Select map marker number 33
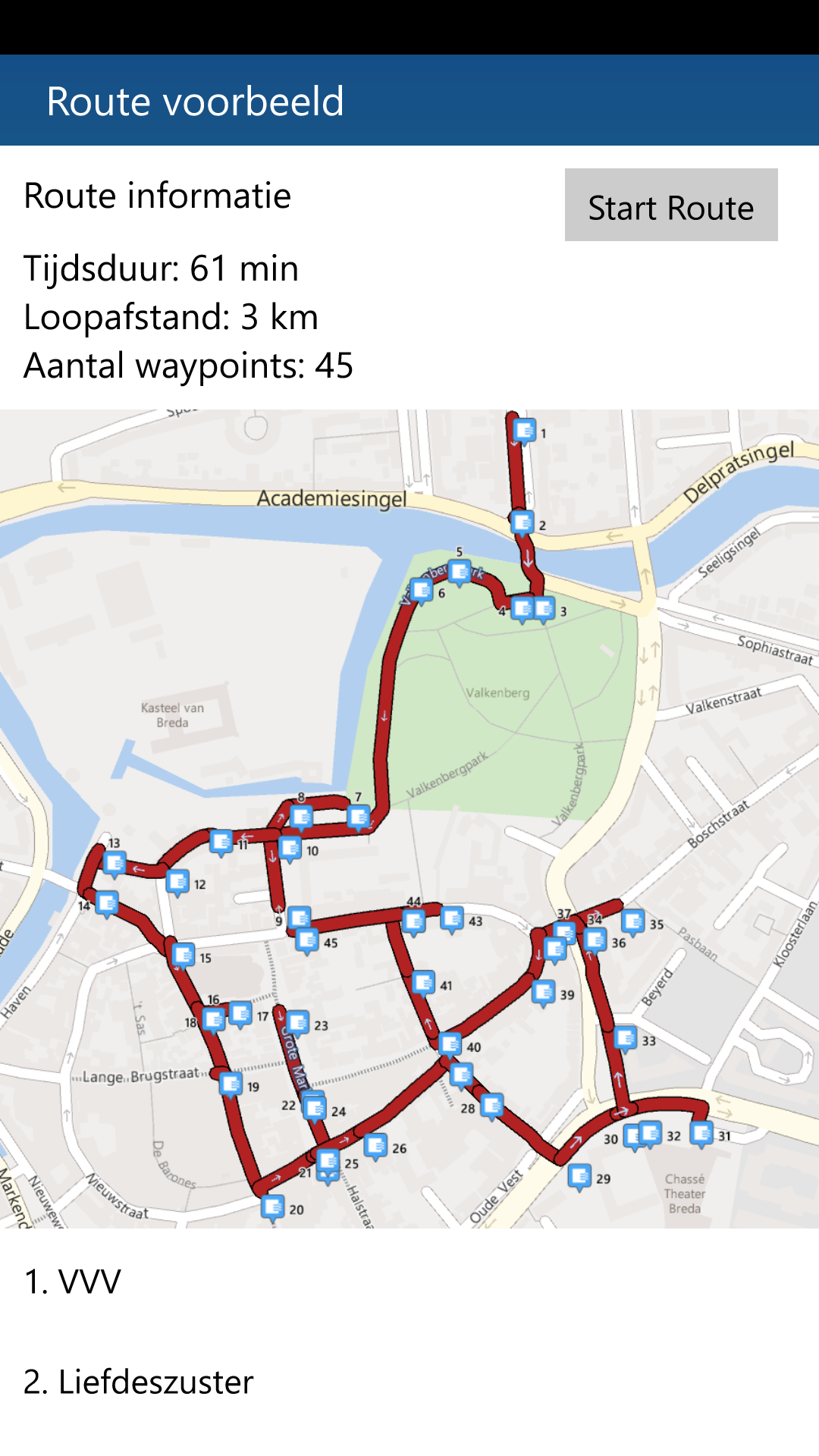The width and height of the screenshot is (819, 1456). [626, 1037]
